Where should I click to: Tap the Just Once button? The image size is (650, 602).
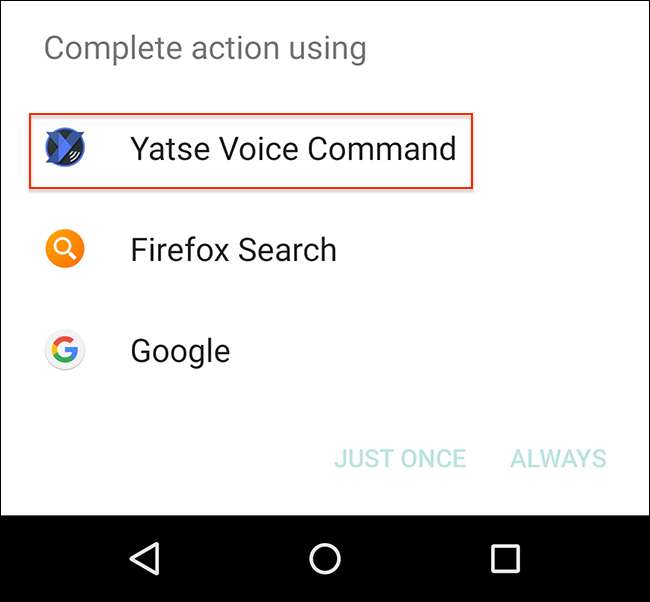pos(400,458)
